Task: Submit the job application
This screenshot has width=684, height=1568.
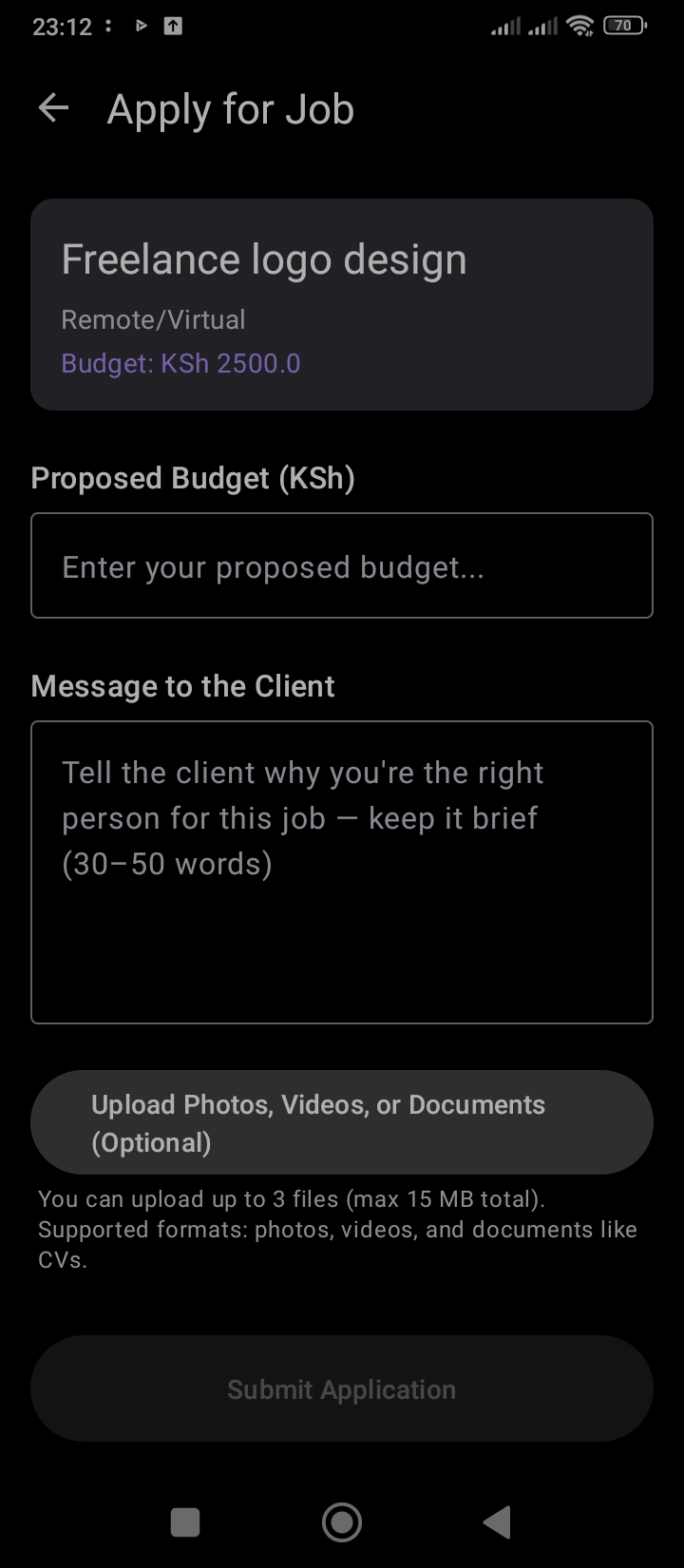Action: [342, 1389]
